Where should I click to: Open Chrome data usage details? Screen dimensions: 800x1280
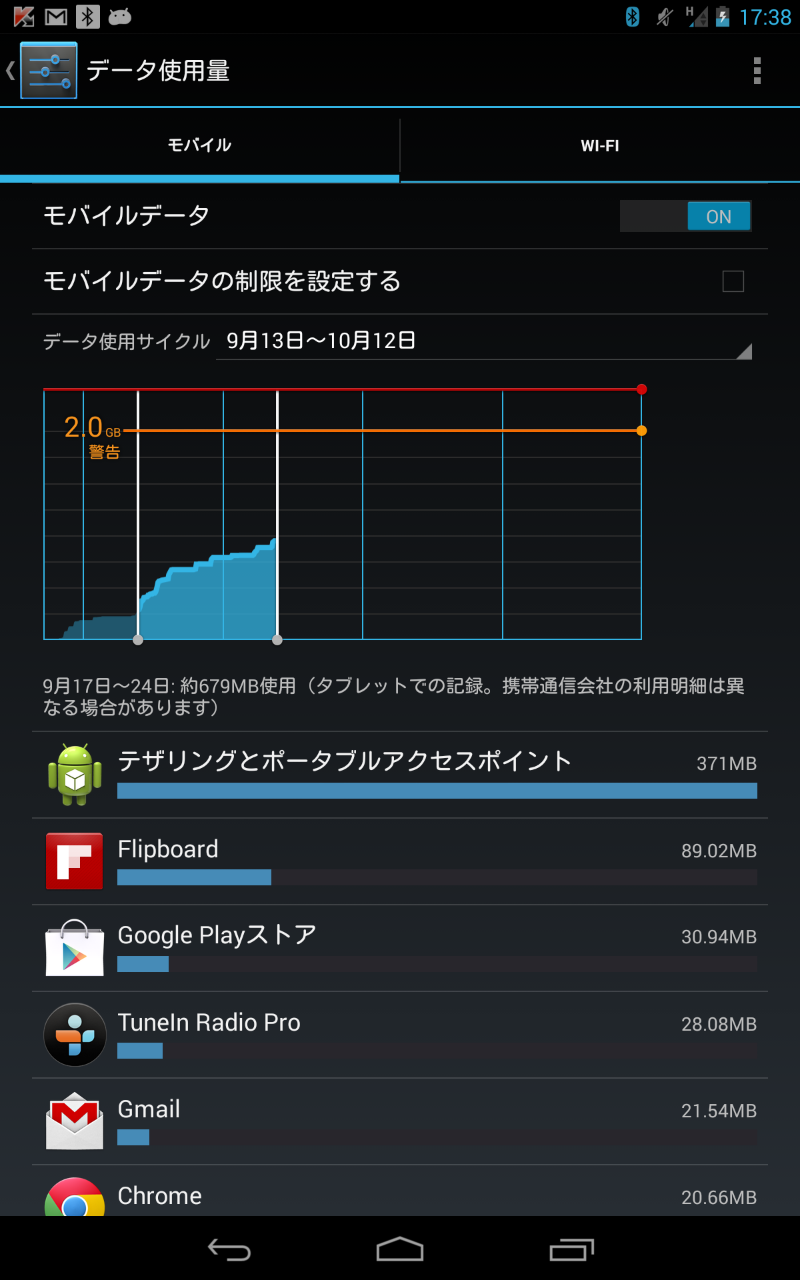(400, 1192)
